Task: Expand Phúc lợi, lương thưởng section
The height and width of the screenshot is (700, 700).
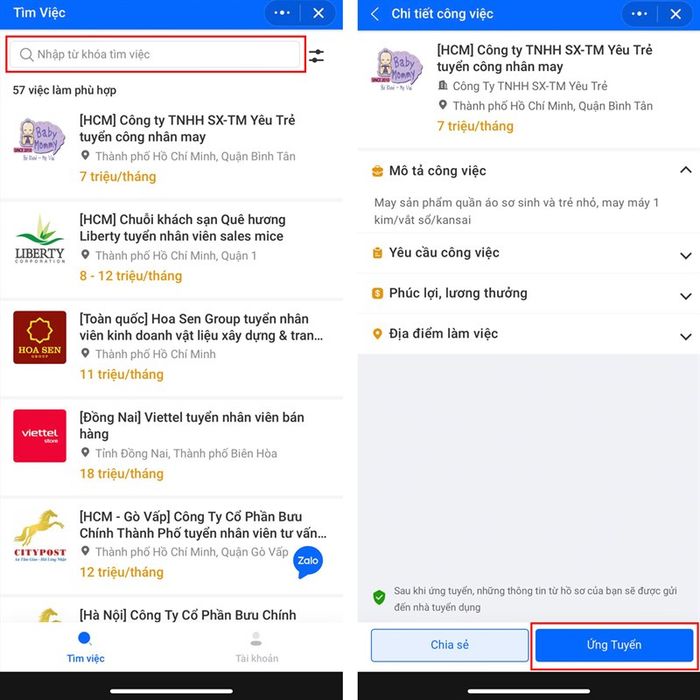Action: pyautogui.click(x=685, y=296)
